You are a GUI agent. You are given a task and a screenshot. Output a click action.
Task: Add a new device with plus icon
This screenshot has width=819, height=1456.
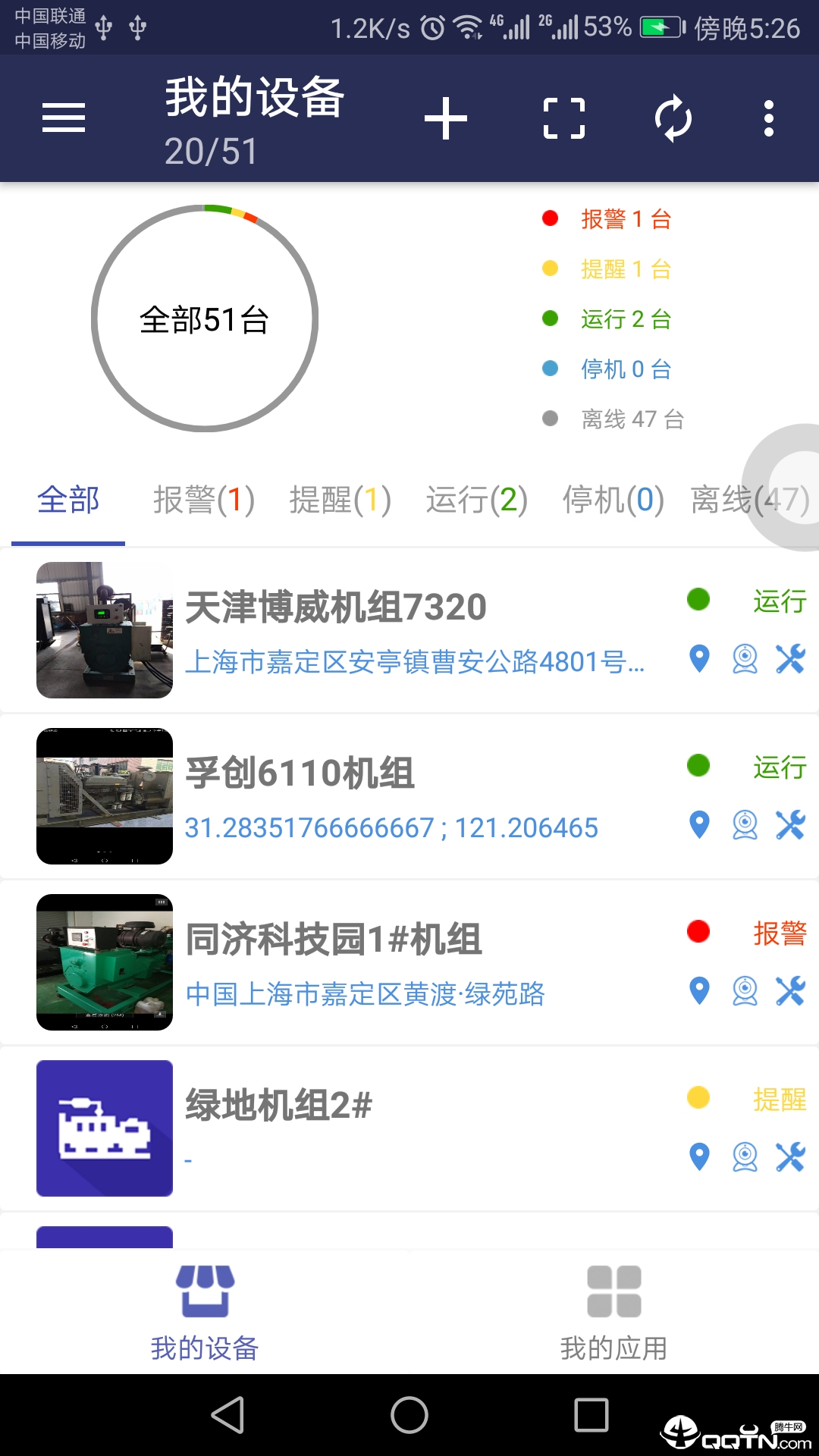(446, 118)
